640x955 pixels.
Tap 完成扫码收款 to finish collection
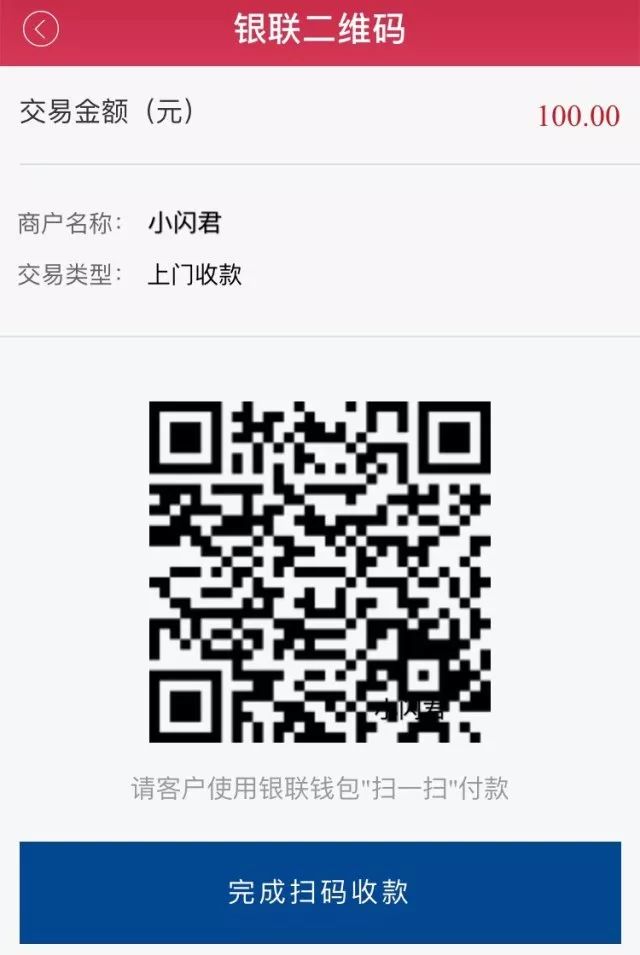(320, 892)
